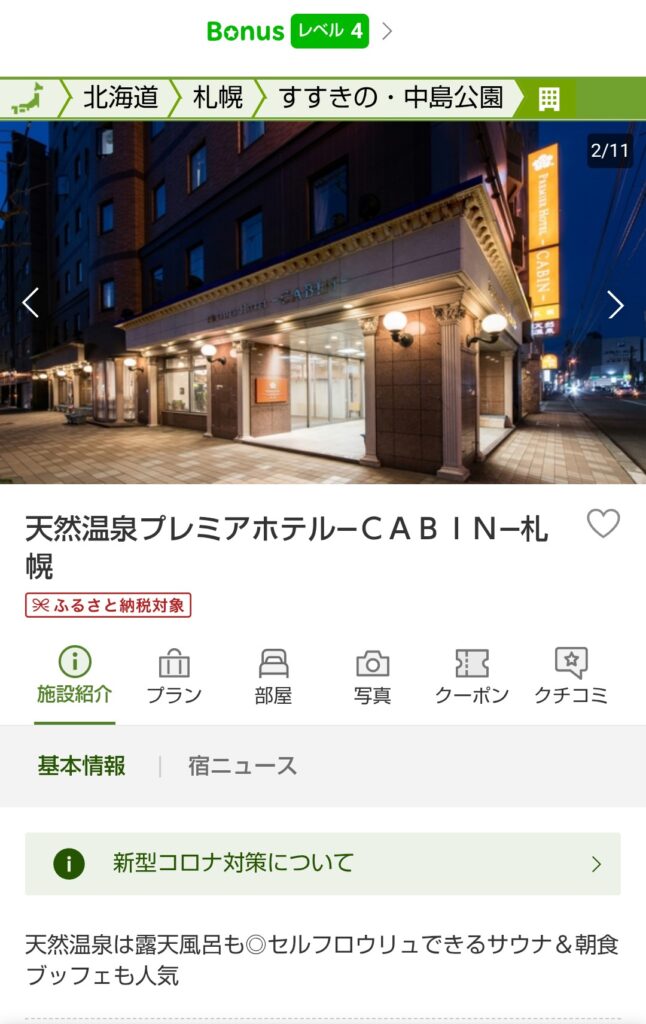Screen dimensions: 646x1024
Task: Switch to the 宿ニュース sub-tab
Action: pyautogui.click(x=243, y=766)
